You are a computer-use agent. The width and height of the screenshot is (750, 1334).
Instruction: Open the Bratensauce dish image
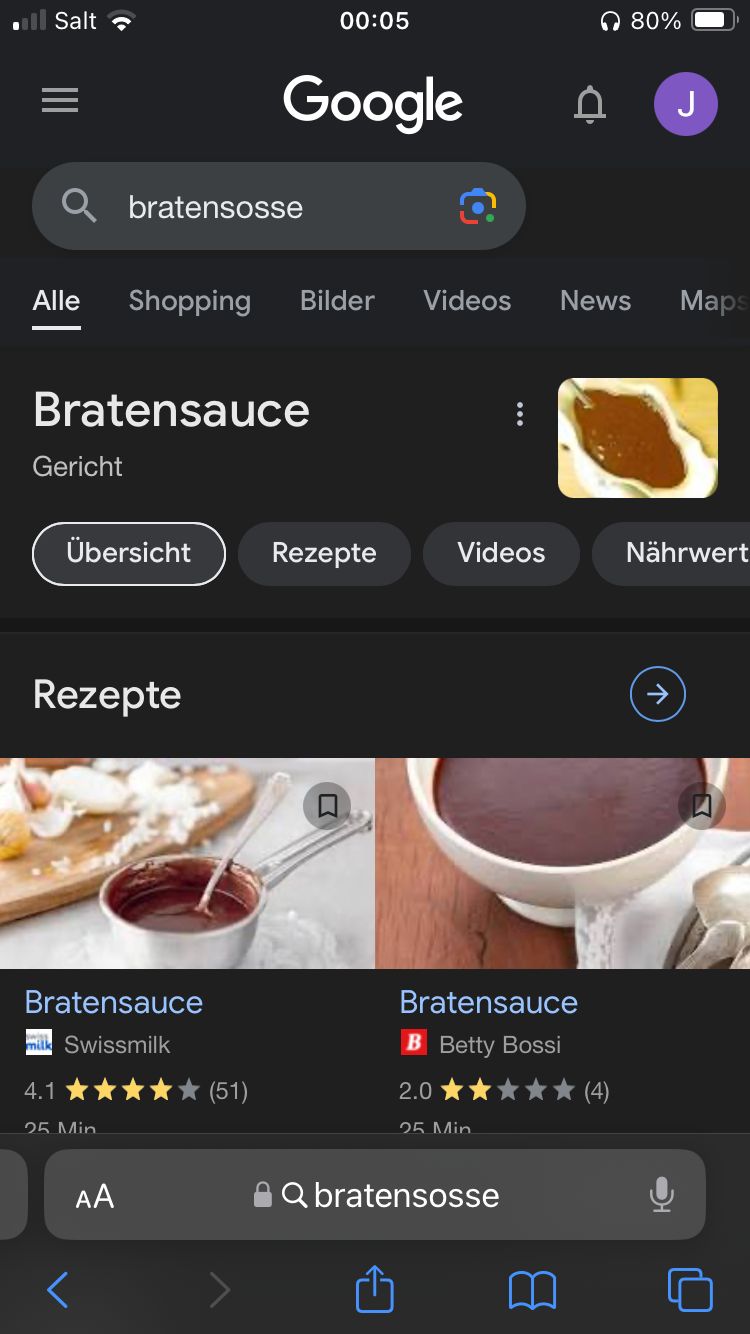pyautogui.click(x=637, y=438)
